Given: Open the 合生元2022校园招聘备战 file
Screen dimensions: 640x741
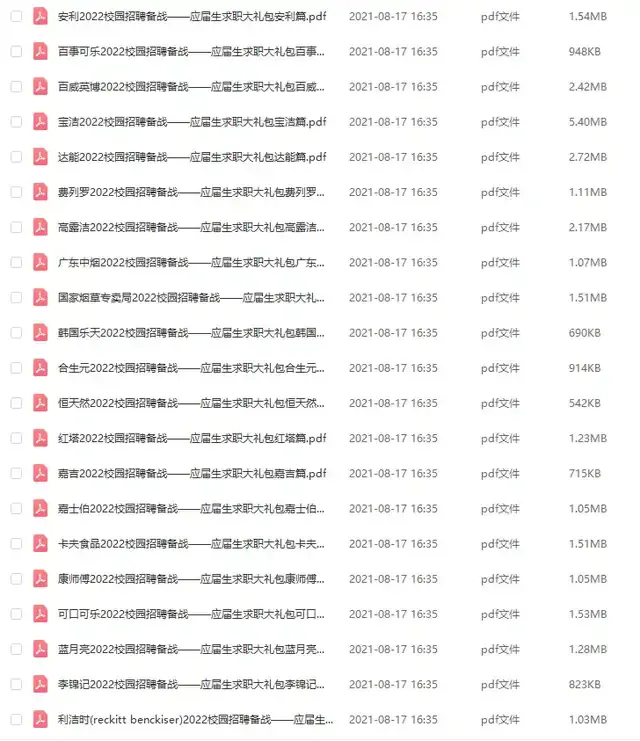Looking at the screenshot, I should click(x=192, y=368).
